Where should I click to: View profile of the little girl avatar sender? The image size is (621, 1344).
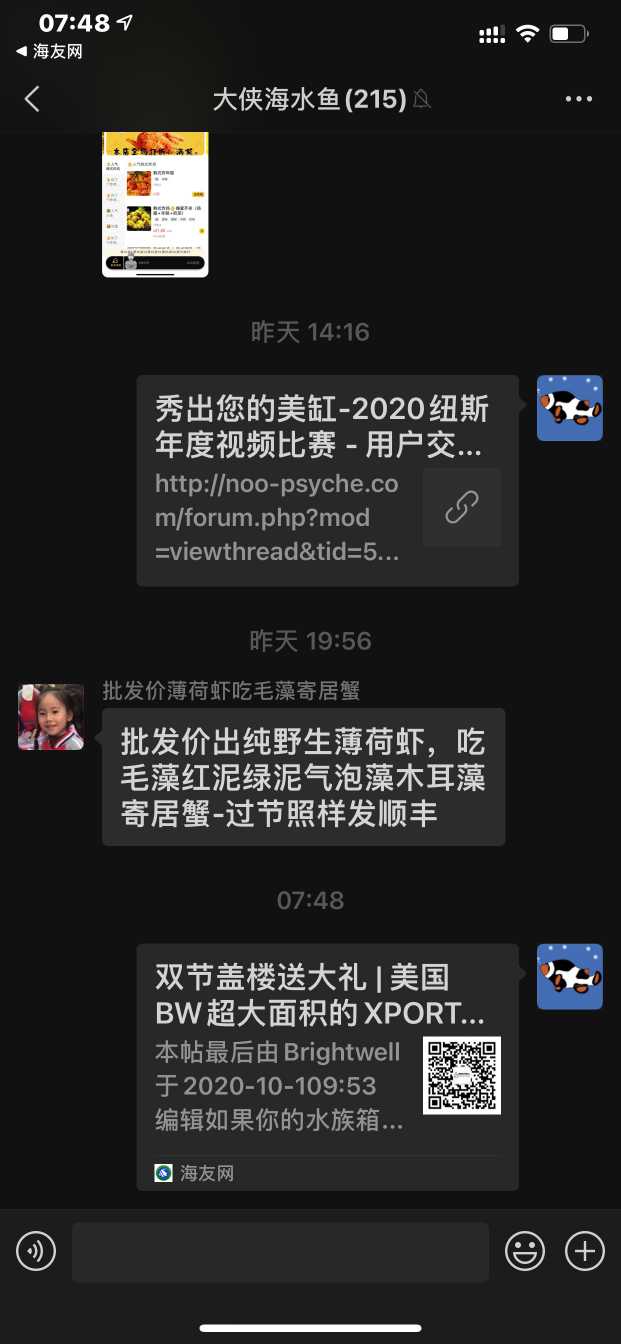coord(51,717)
